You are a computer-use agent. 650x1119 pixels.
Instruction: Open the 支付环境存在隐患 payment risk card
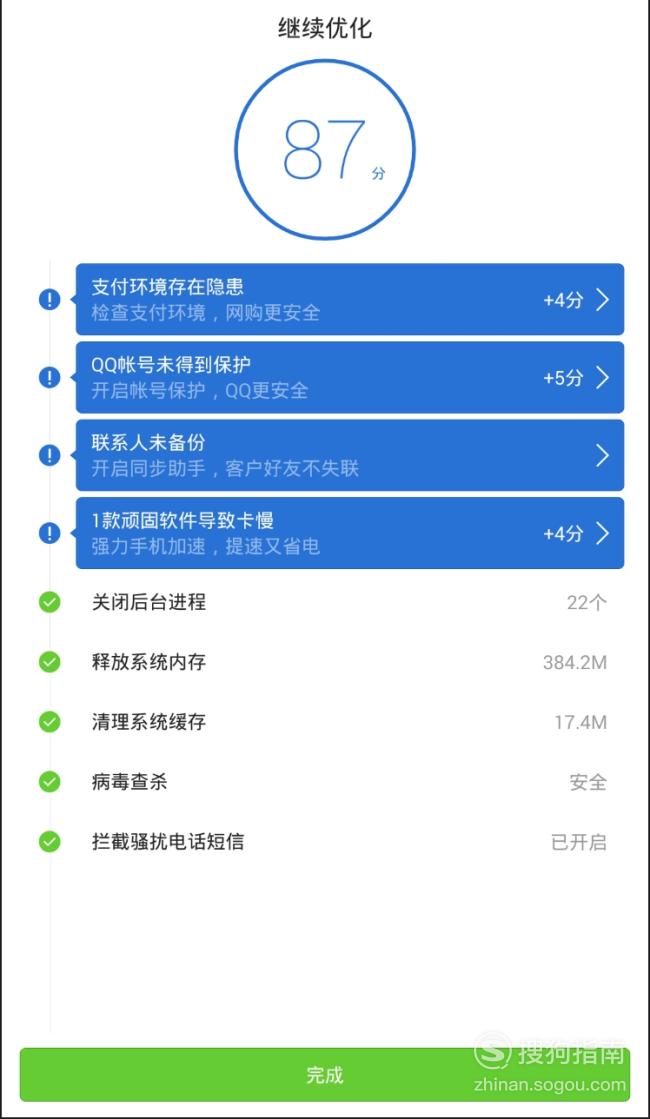[350, 299]
